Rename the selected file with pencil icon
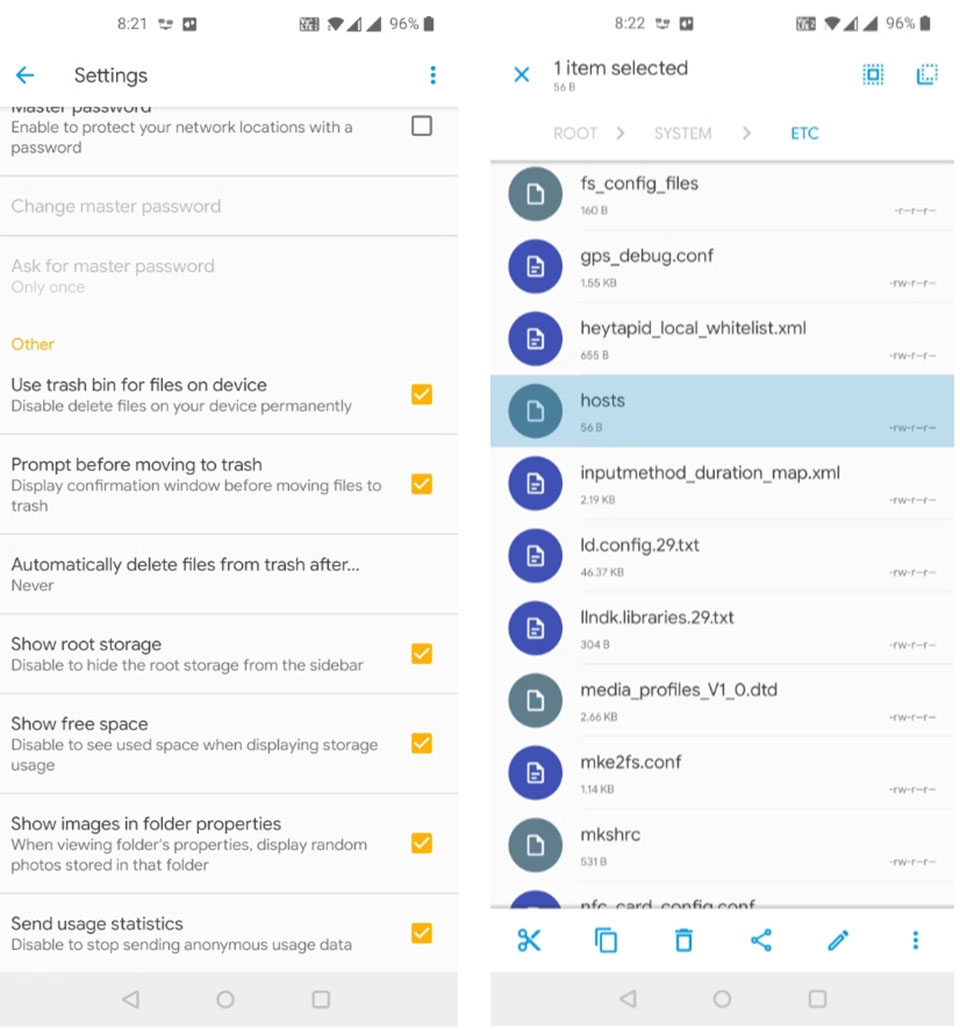The image size is (960, 1029). coord(838,940)
